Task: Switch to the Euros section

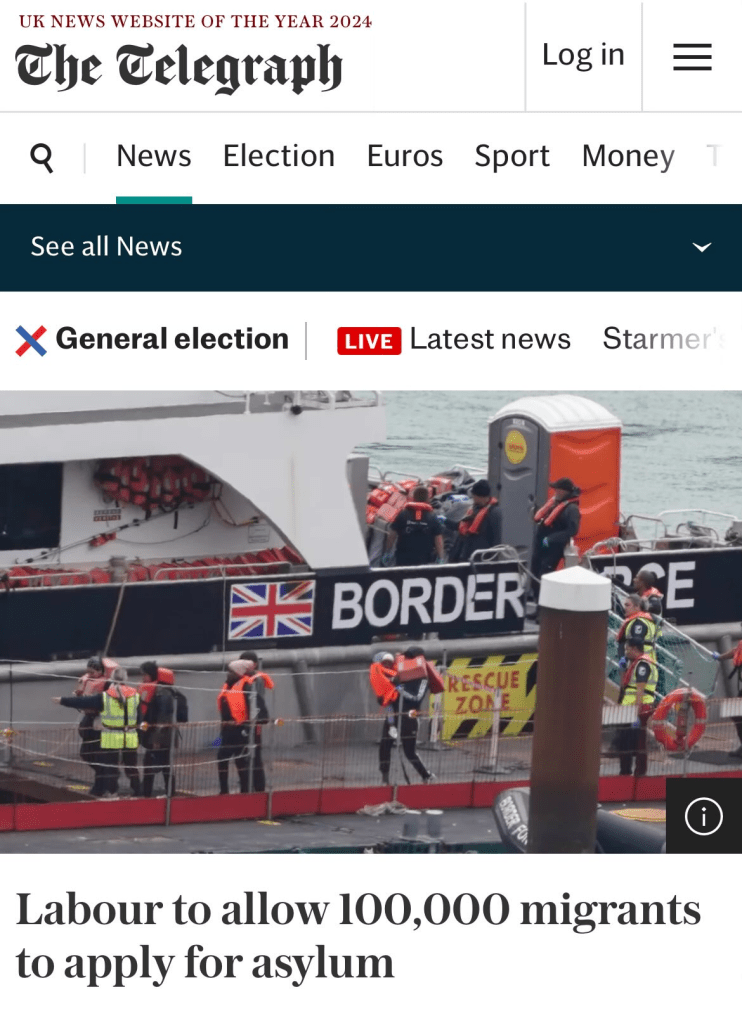Action: [404, 156]
